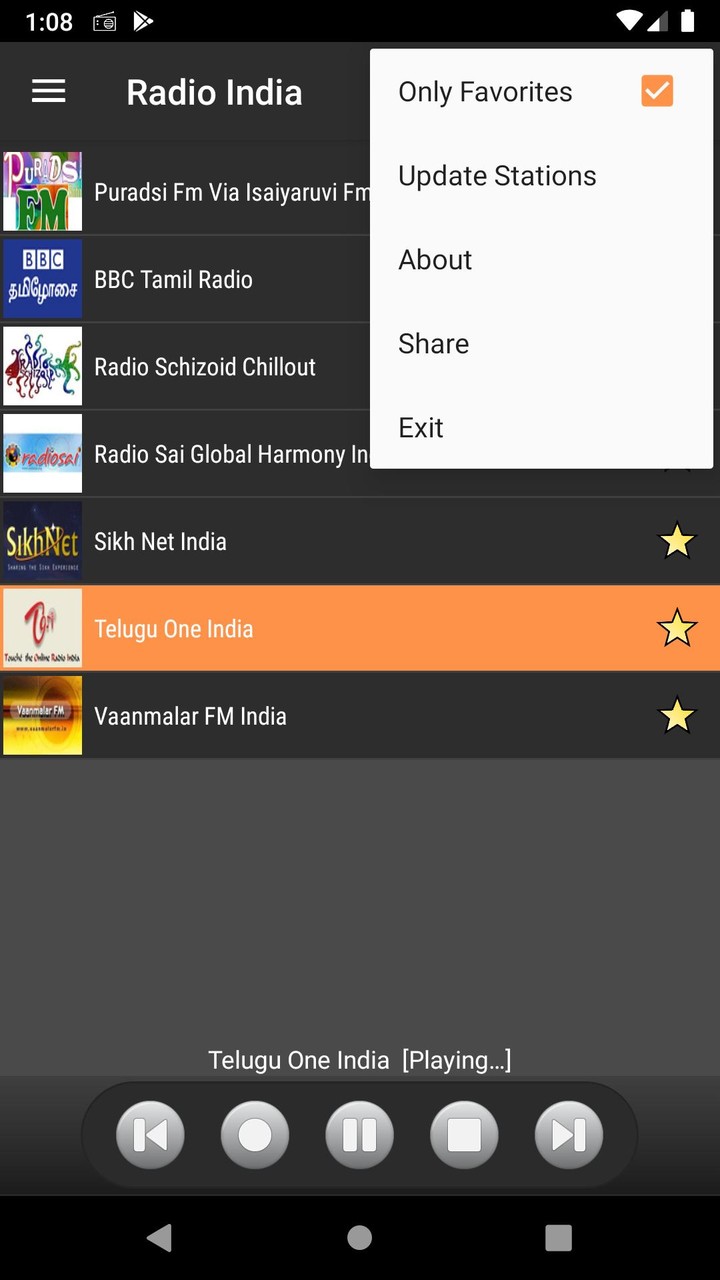
Task: Toggle the favorite star on Sikh Net India
Action: pyautogui.click(x=677, y=540)
